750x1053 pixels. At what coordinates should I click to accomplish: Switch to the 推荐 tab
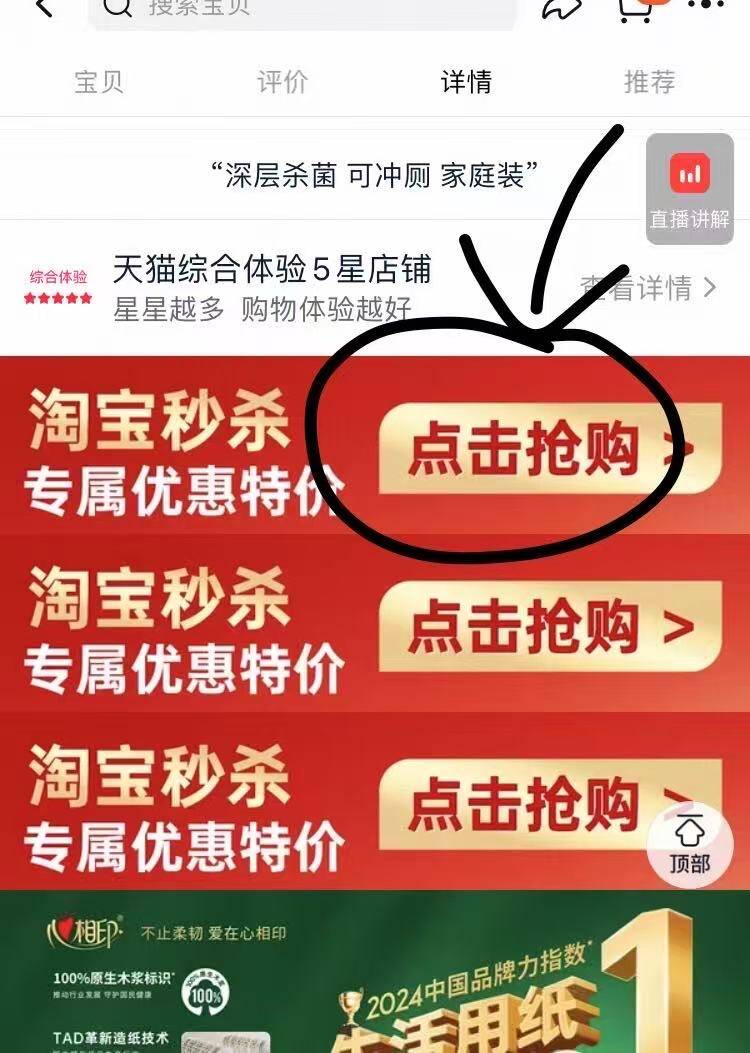[x=650, y=82]
